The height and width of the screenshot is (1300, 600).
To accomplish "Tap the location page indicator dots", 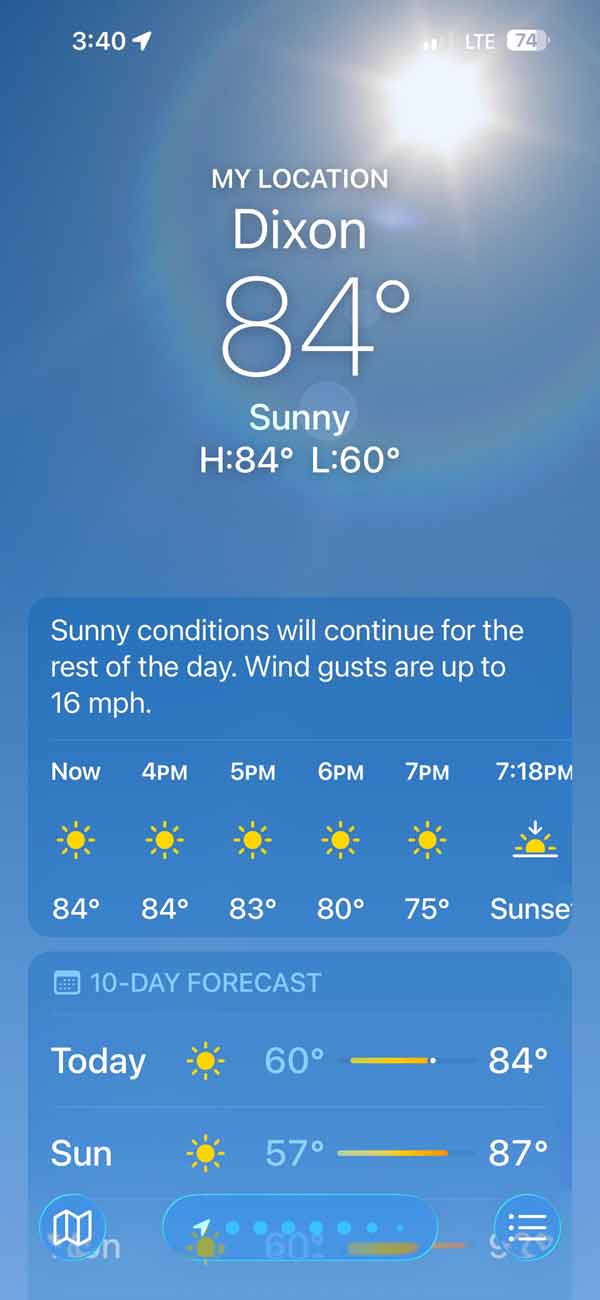I will pos(300,1227).
